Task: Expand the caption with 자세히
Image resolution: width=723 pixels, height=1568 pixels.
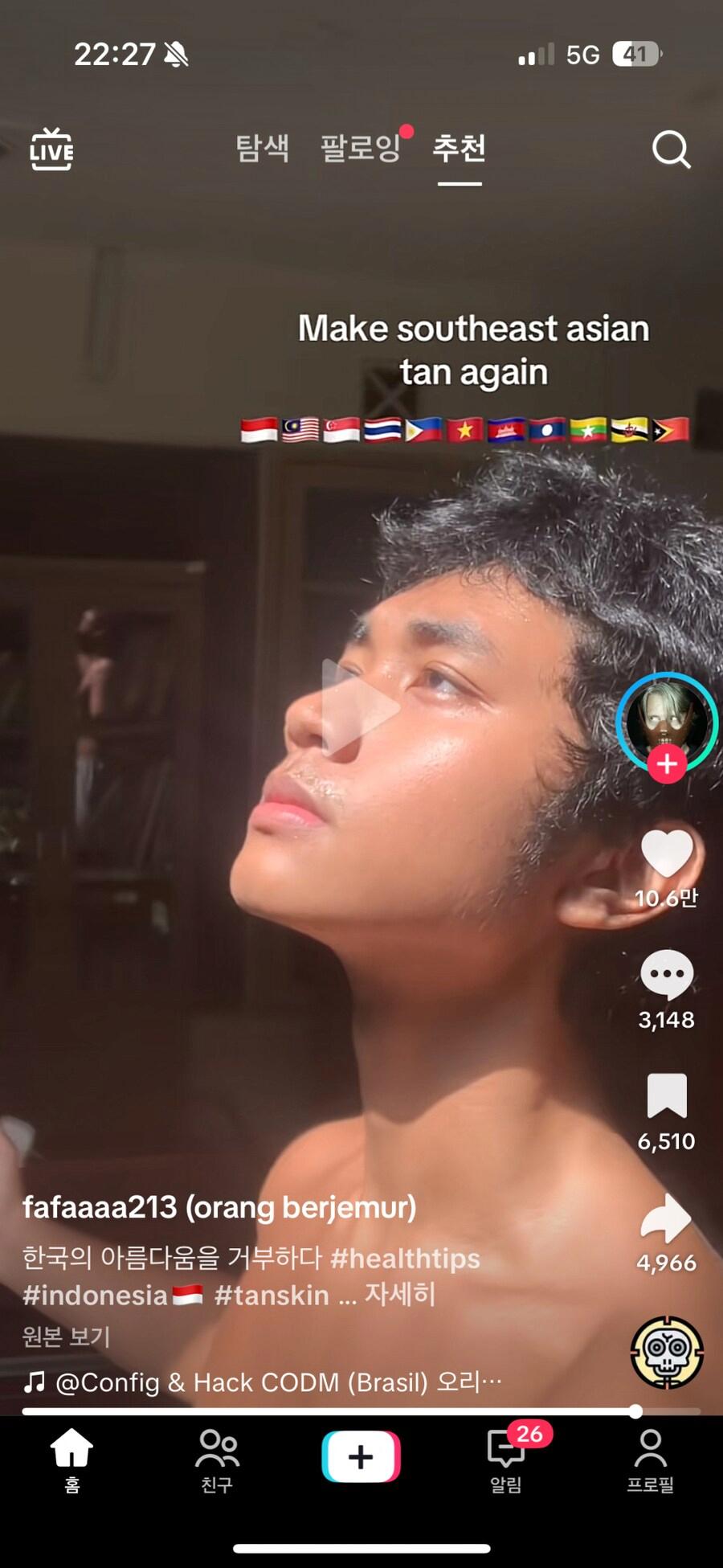Action: (x=400, y=1295)
